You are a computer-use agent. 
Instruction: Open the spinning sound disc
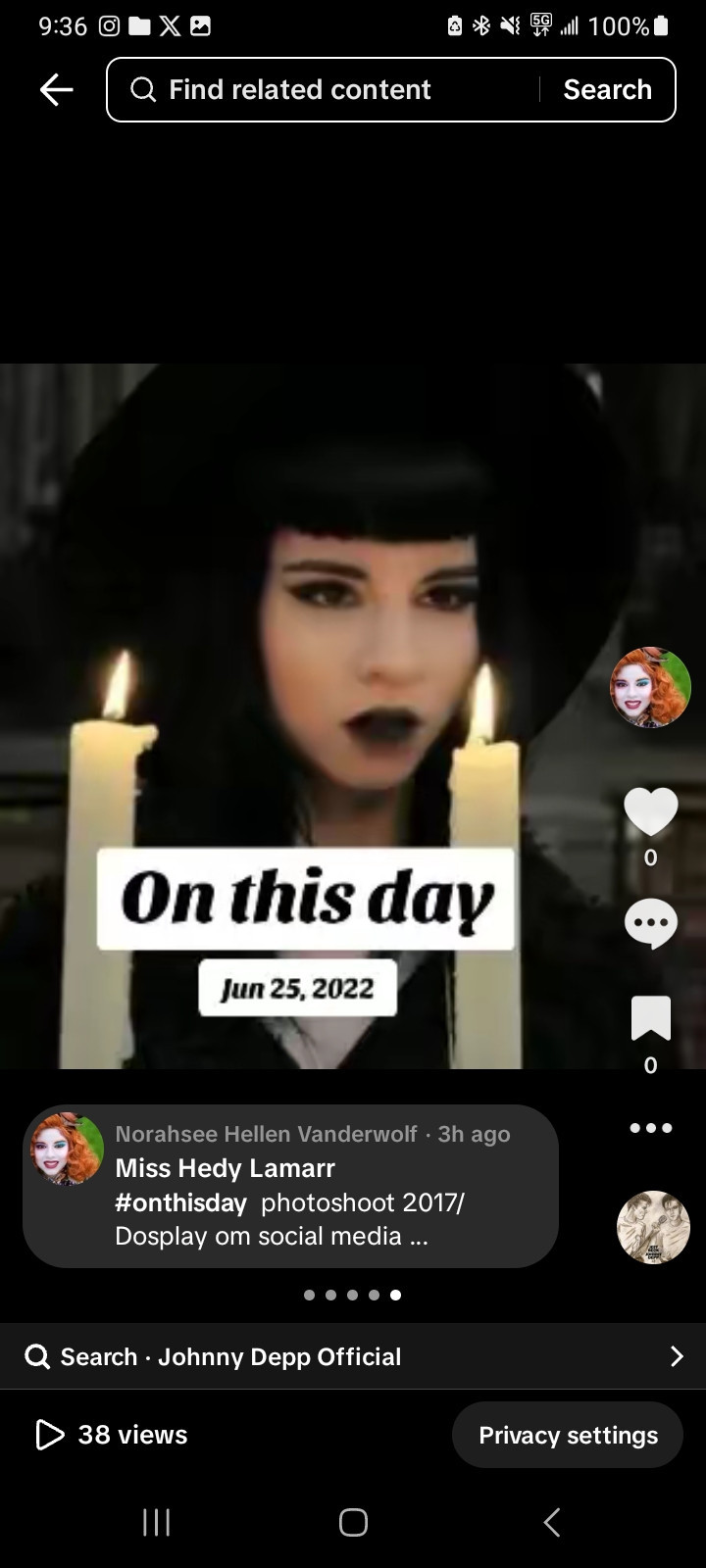653,1227
